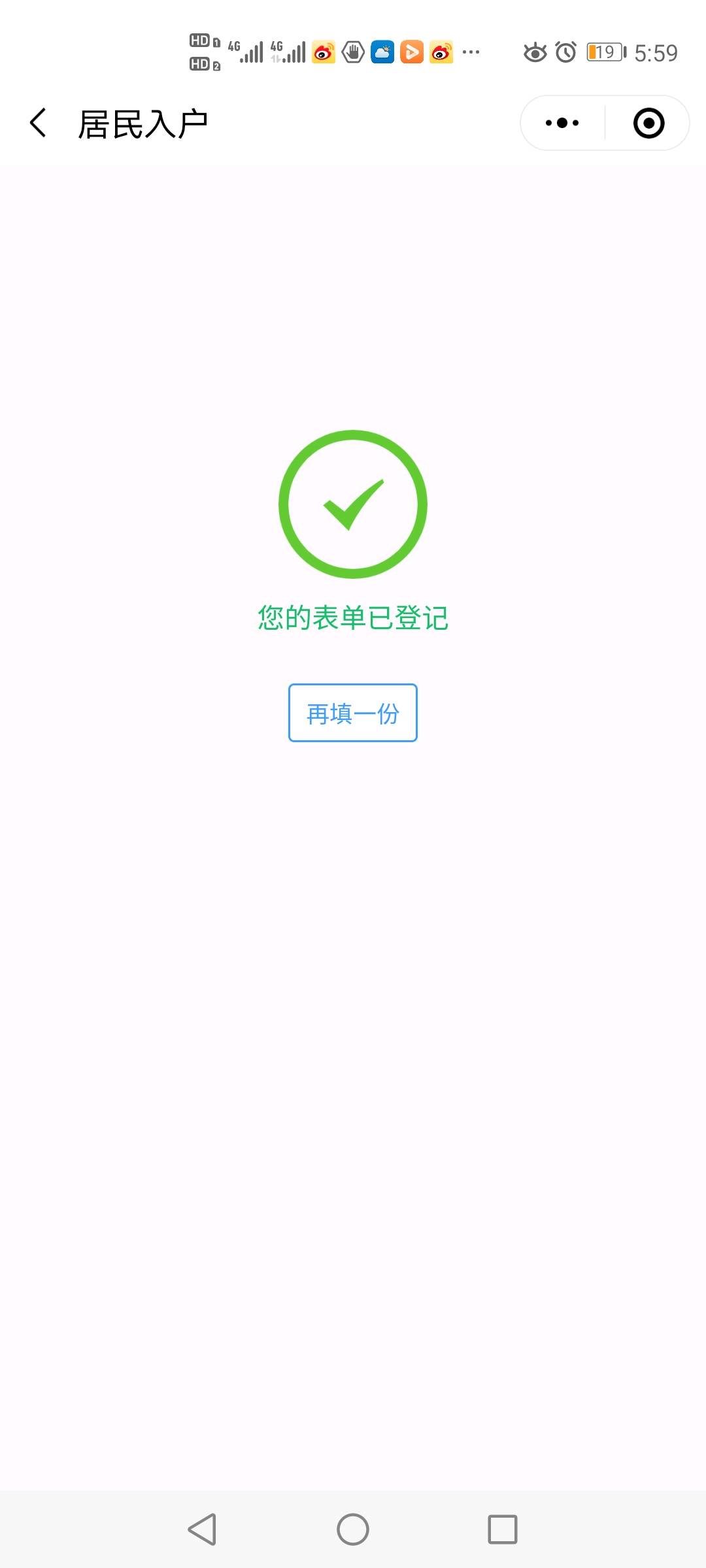Image resolution: width=706 pixels, height=1568 pixels.
Task: Tap 再填一份 to fill out another form
Action: tap(353, 713)
